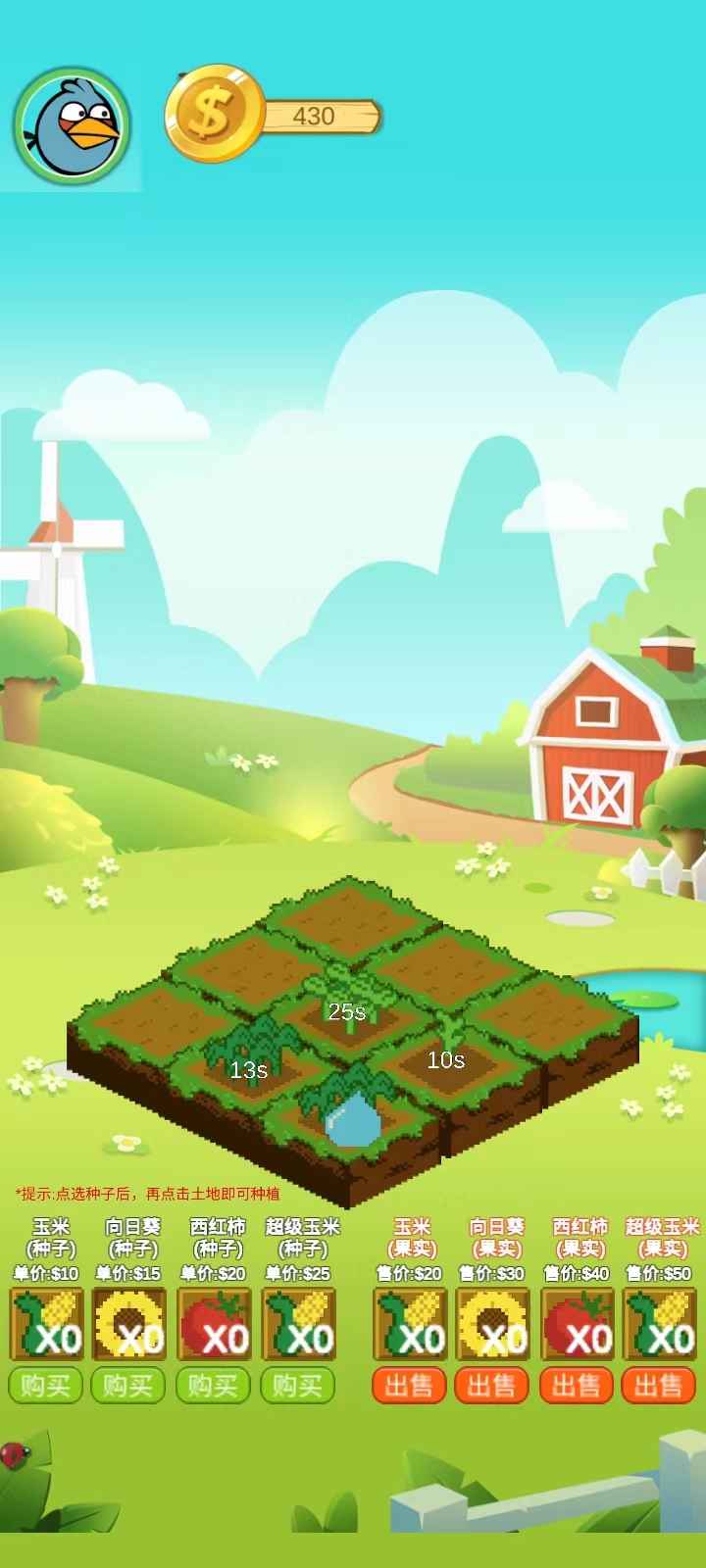The width and height of the screenshot is (706, 1568).
Task: Sell tomato fruit (西红柿果实)
Action: pyautogui.click(x=576, y=1385)
